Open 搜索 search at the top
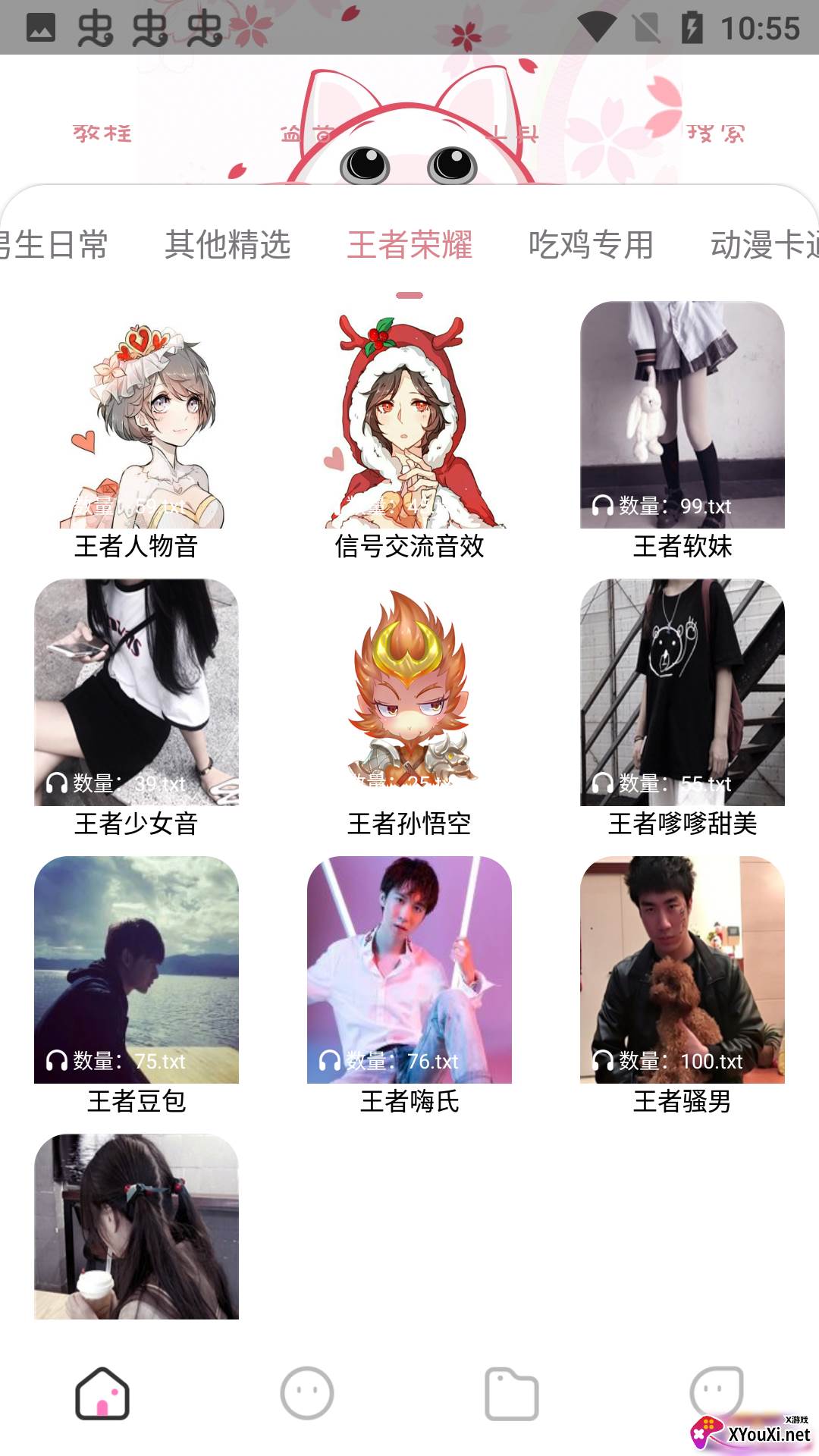This screenshot has height=1456, width=819. [x=715, y=134]
